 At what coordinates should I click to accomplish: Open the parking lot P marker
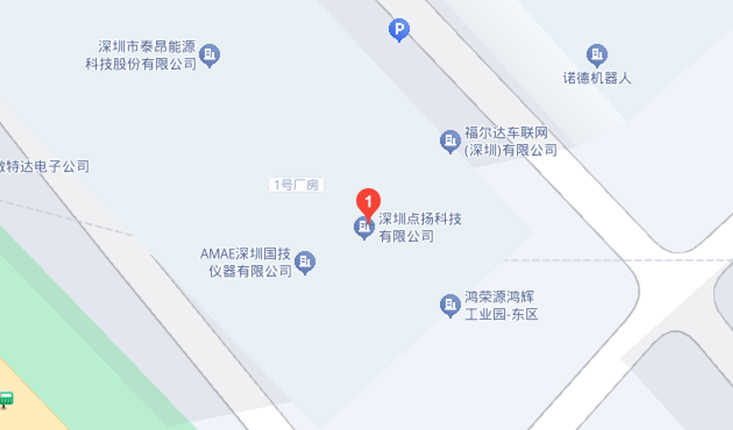click(x=399, y=32)
